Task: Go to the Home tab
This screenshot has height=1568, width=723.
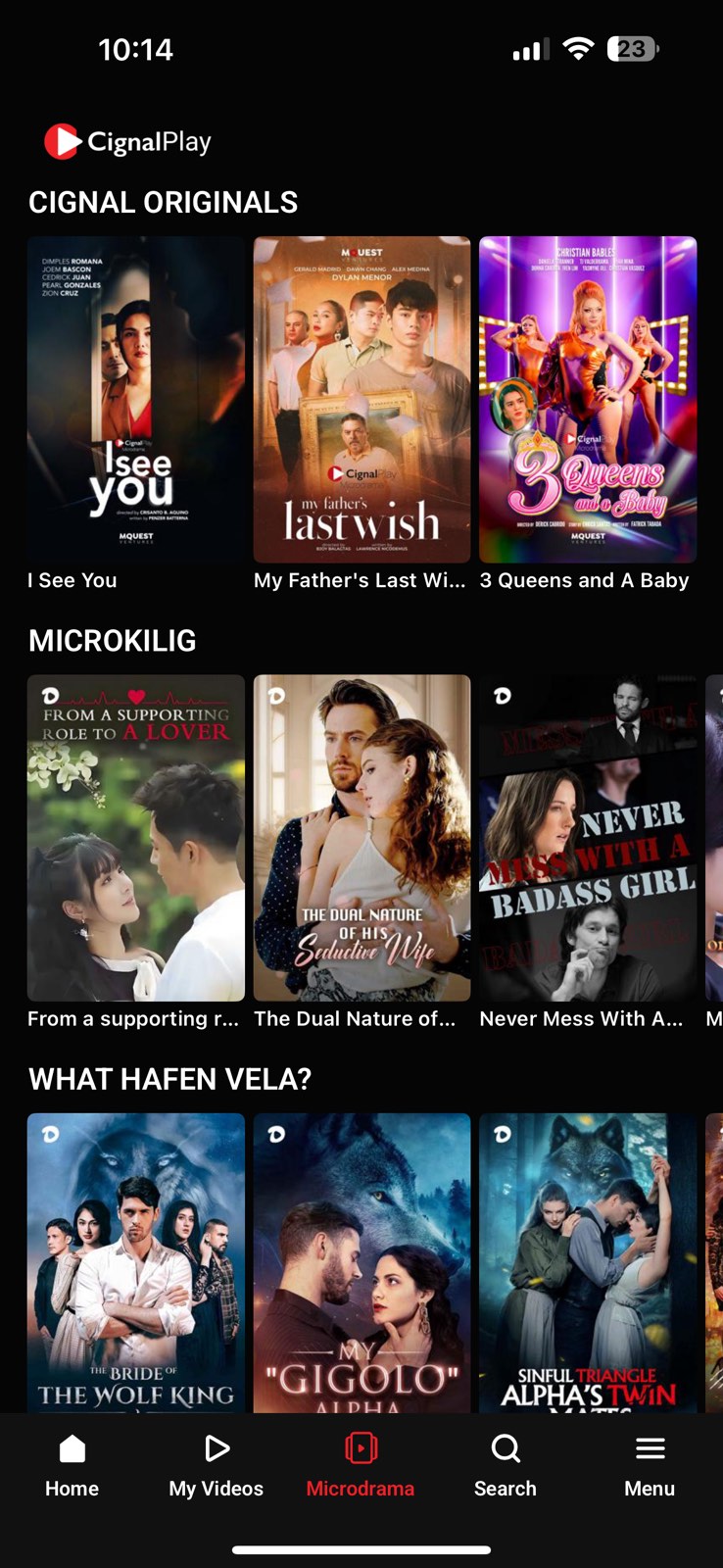Action: (72, 1465)
